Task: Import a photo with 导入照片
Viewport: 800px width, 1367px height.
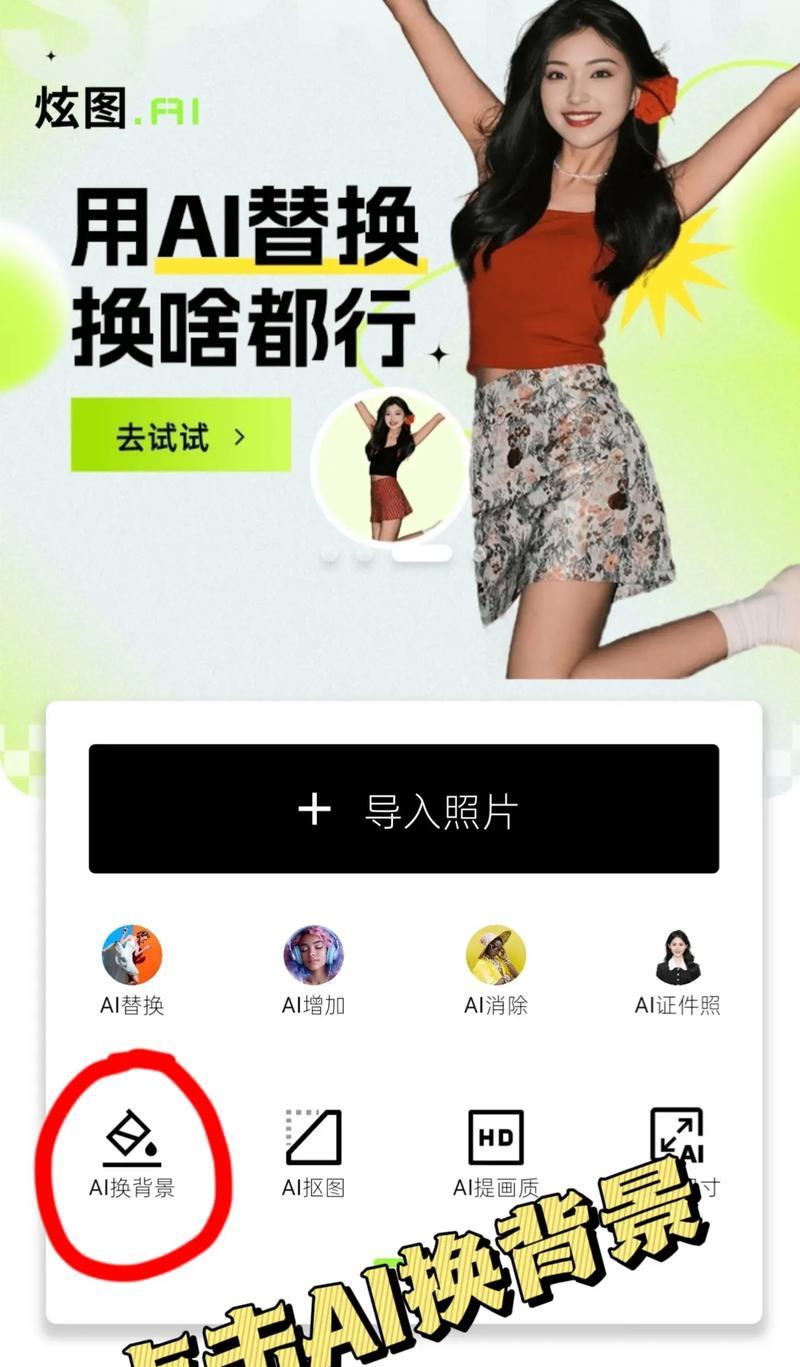Action: coord(403,809)
